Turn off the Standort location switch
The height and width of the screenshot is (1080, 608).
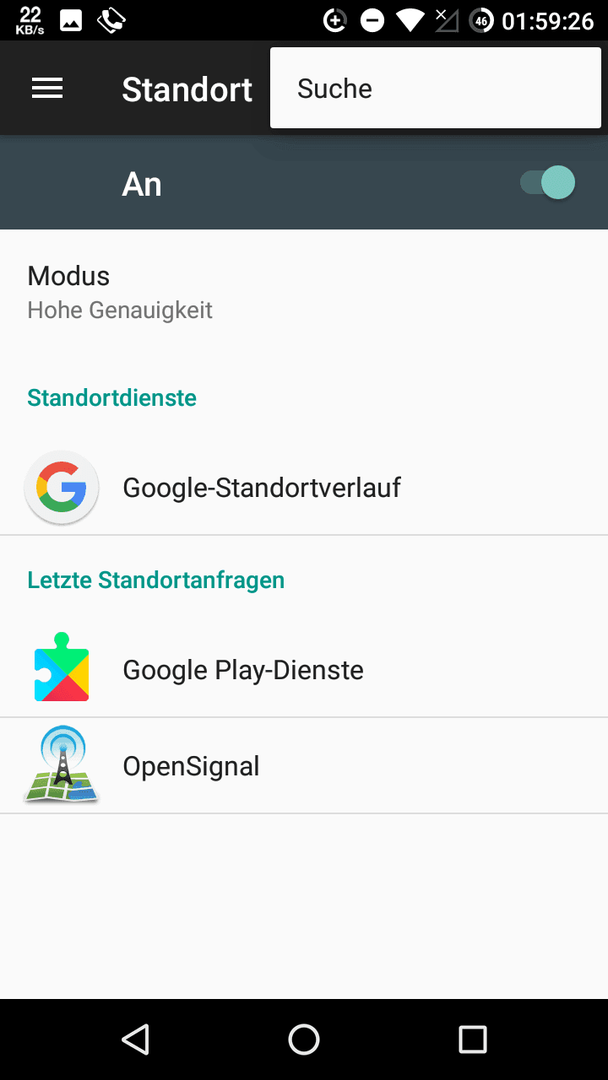point(547,183)
